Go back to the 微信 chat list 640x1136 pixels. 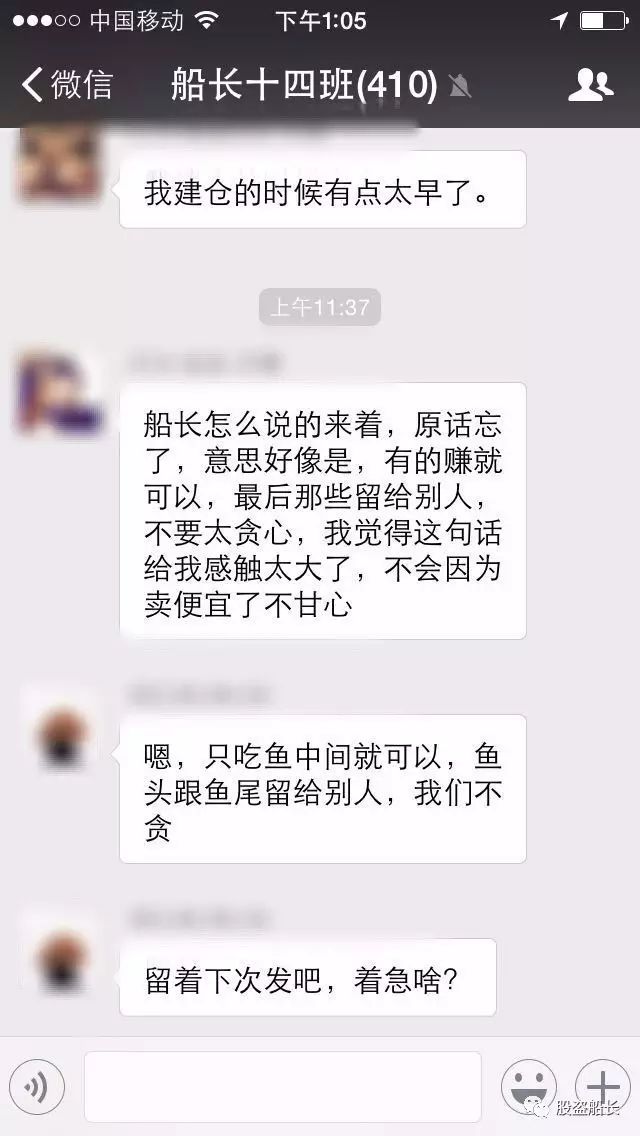pos(66,85)
